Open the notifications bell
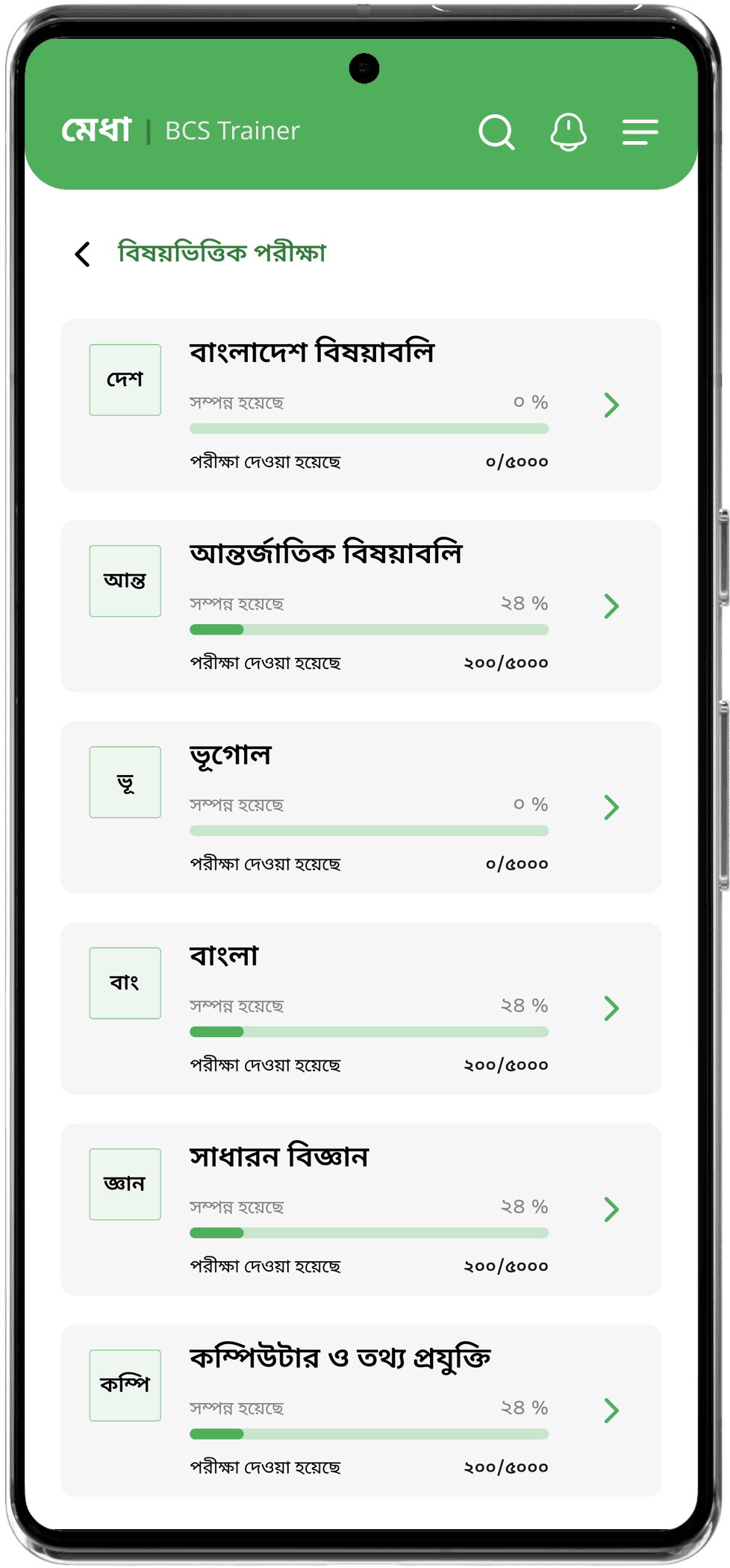 click(x=568, y=132)
